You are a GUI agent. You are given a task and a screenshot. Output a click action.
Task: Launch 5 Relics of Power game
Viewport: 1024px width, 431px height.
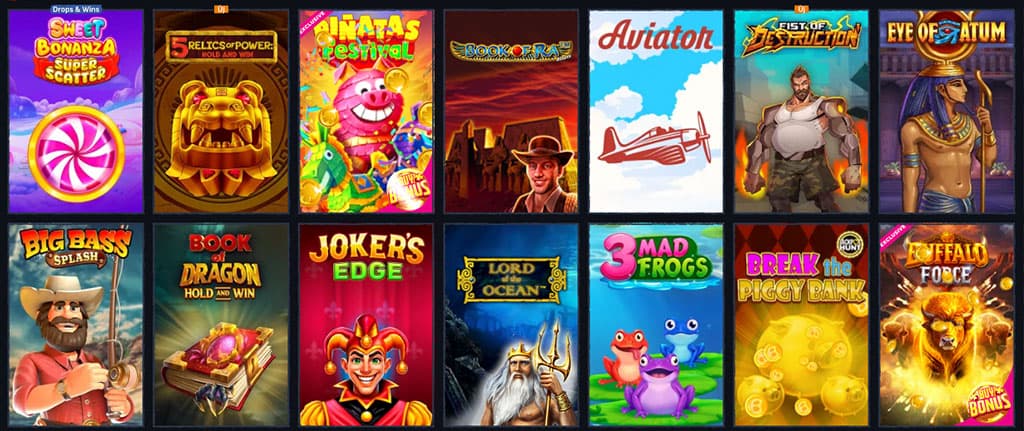point(221,112)
